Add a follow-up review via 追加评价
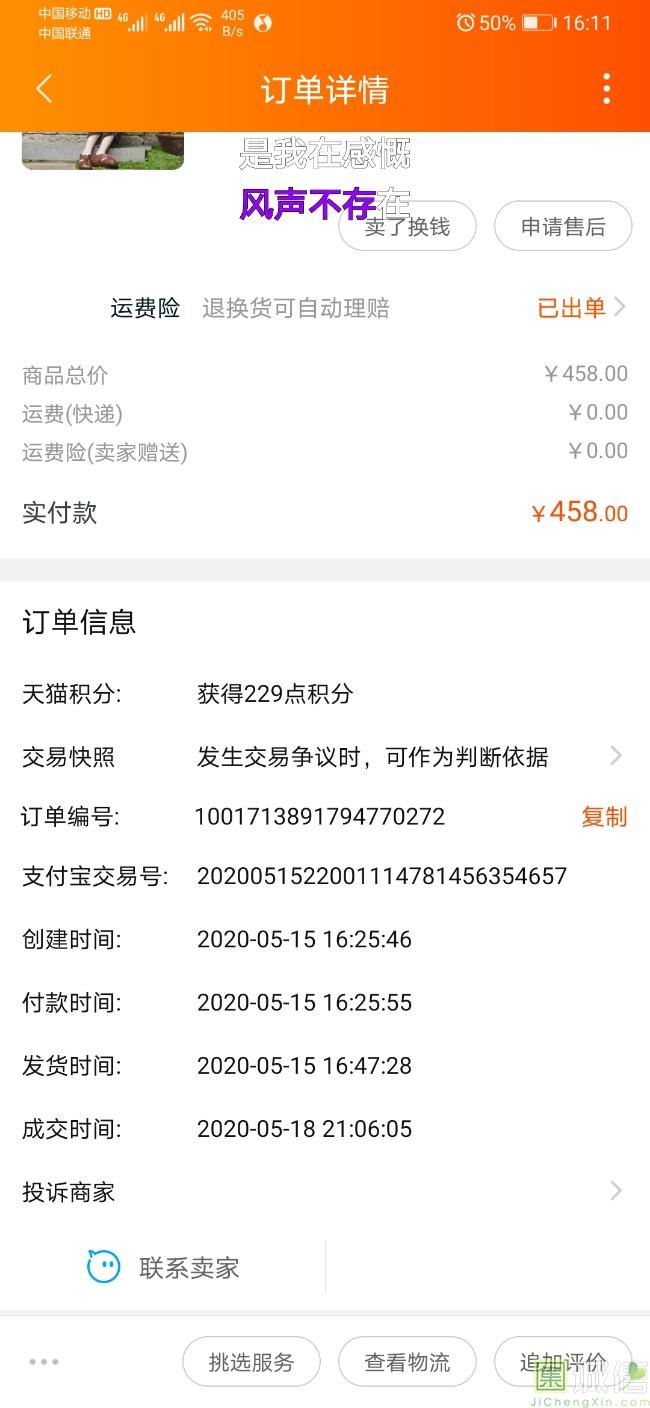This screenshot has height=1408, width=650. point(563,1362)
